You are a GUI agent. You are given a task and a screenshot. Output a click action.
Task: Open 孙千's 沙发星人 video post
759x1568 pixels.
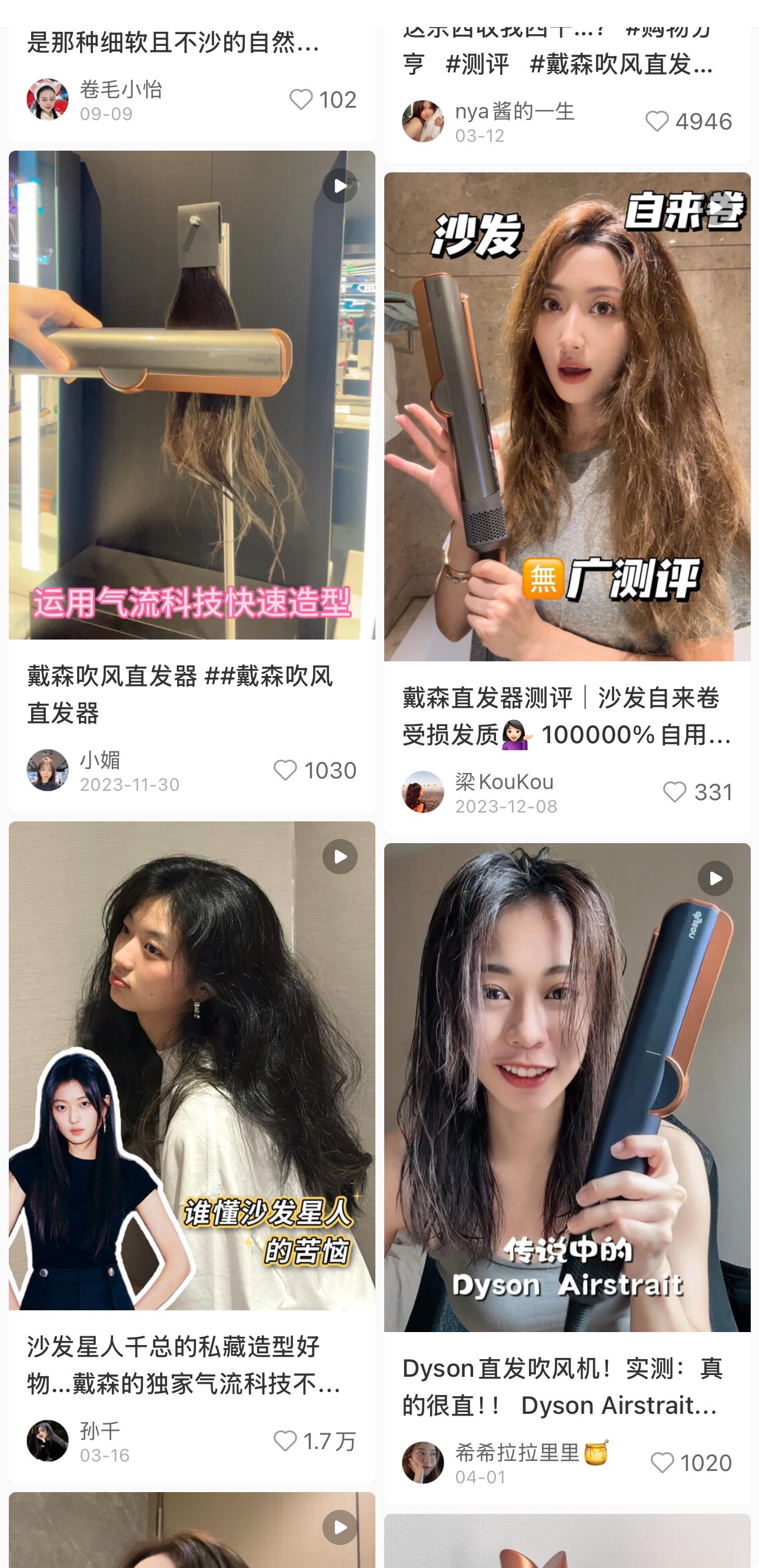coord(192,1066)
